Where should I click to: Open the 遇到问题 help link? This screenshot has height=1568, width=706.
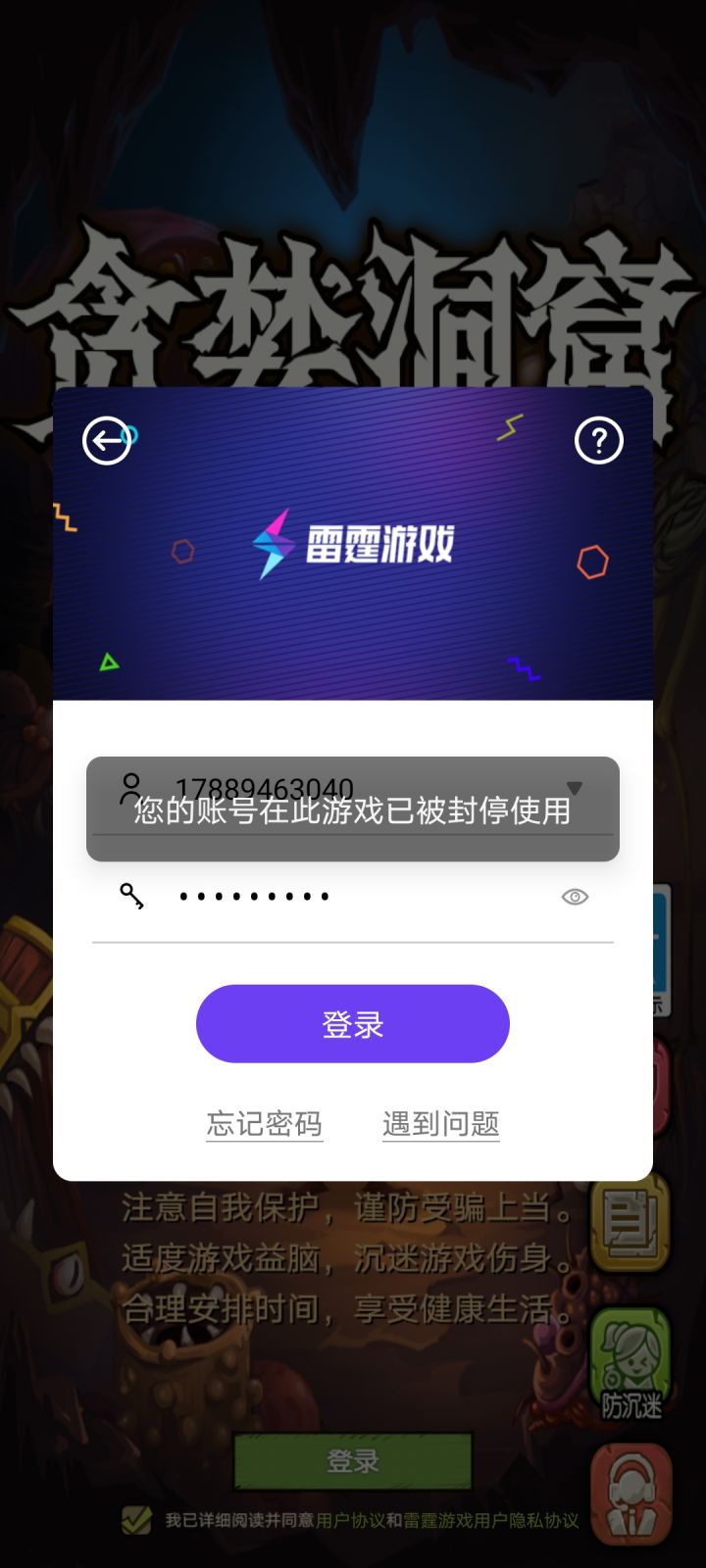(441, 1124)
